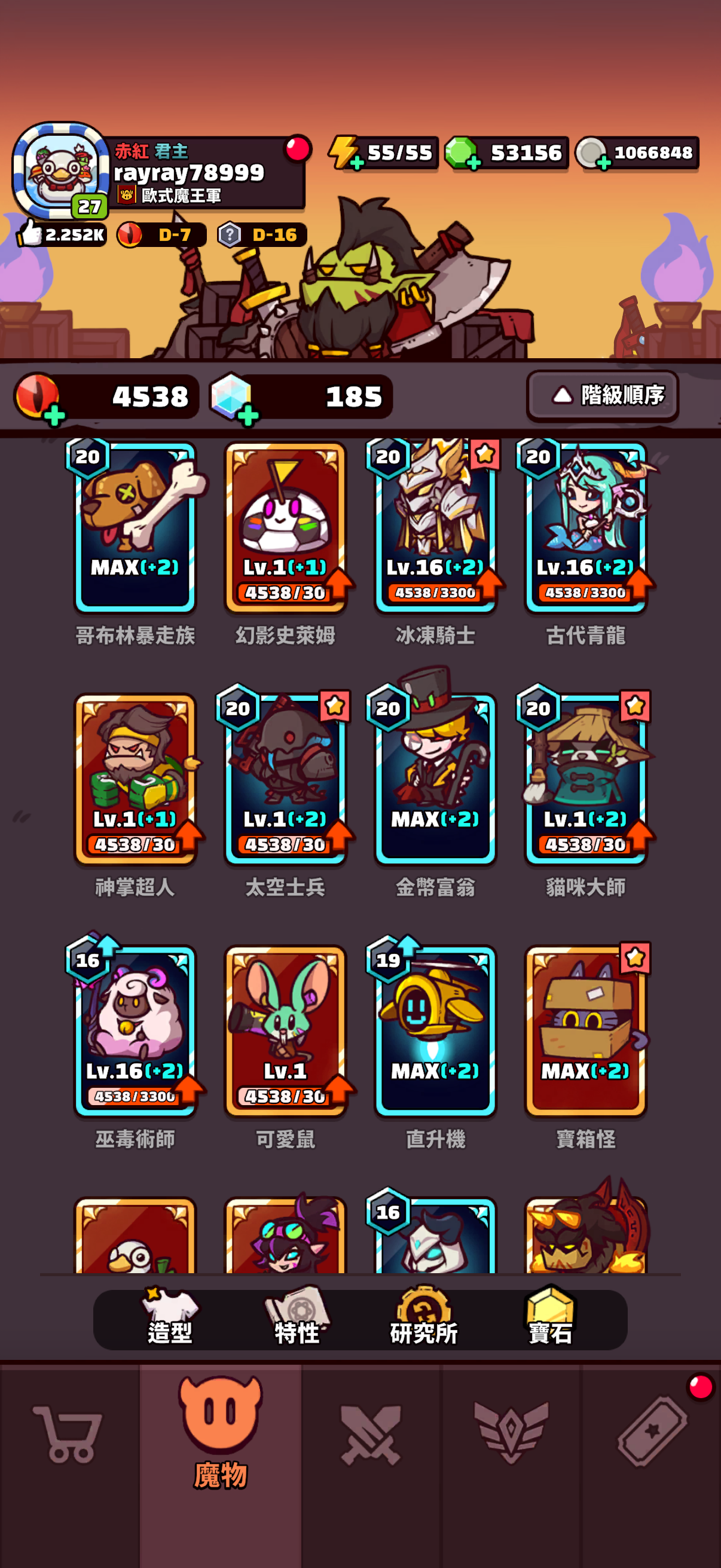Open the player profile avatar

pos(60,170)
